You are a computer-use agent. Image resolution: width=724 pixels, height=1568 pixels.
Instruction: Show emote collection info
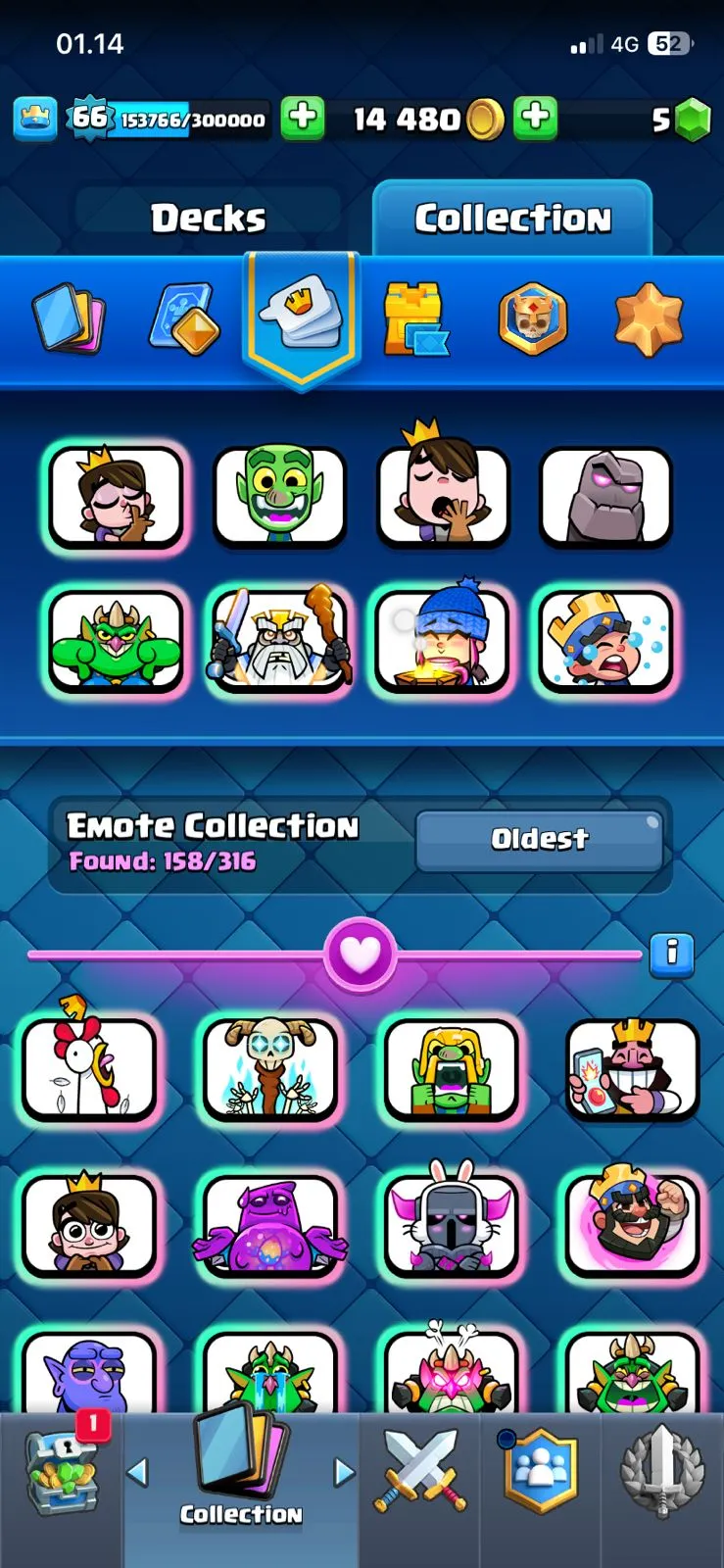pos(672,953)
